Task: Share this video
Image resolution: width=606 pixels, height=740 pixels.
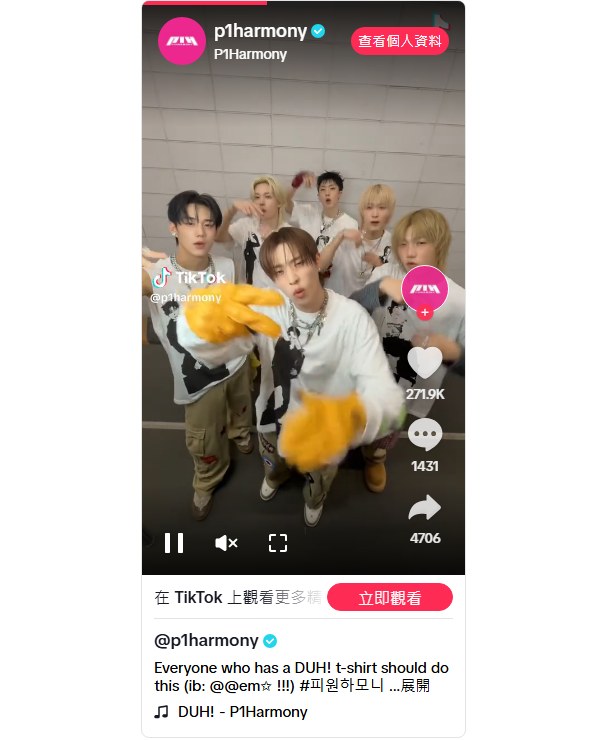Action: 425,508
